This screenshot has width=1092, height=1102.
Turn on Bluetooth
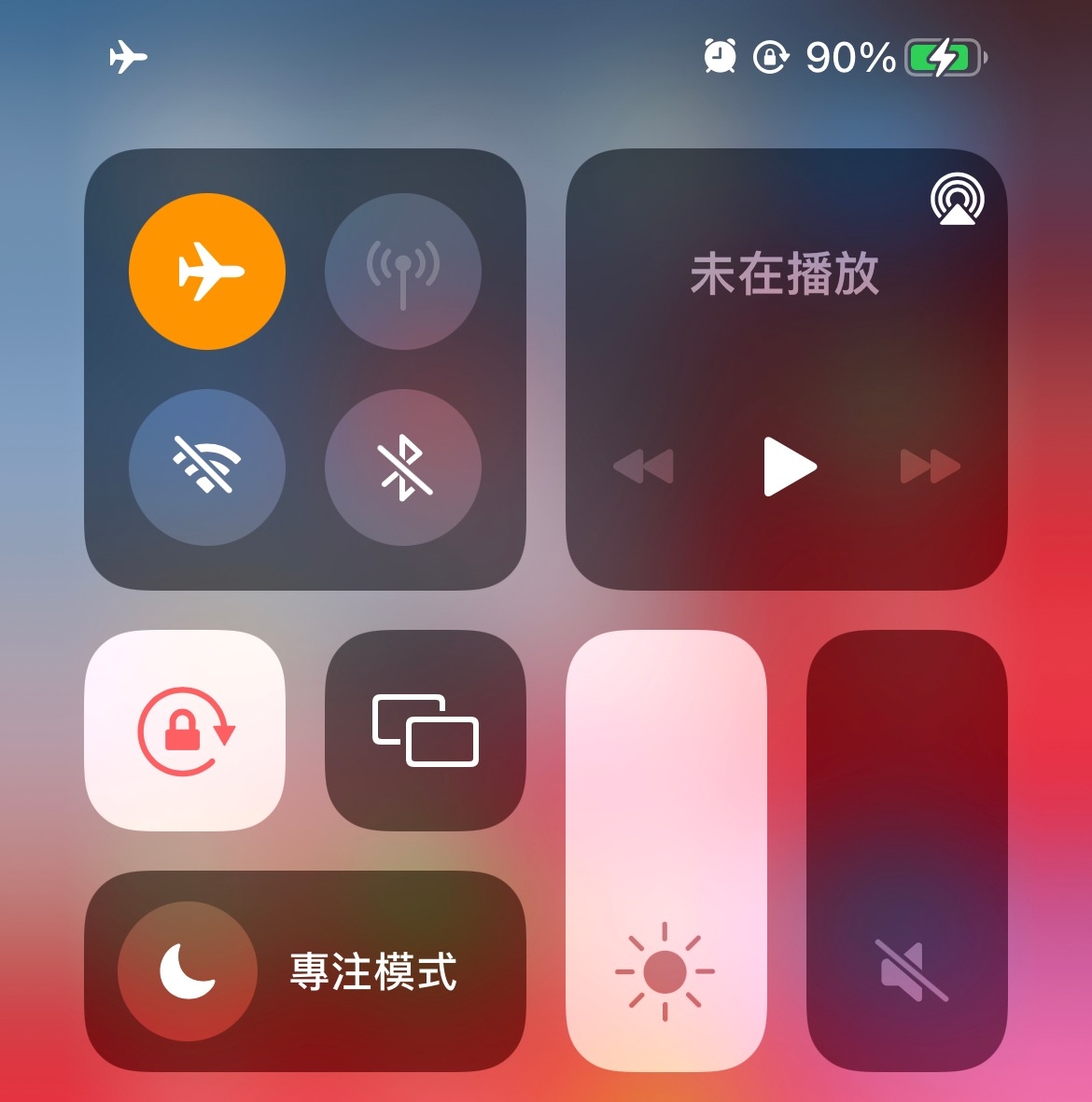coord(402,467)
